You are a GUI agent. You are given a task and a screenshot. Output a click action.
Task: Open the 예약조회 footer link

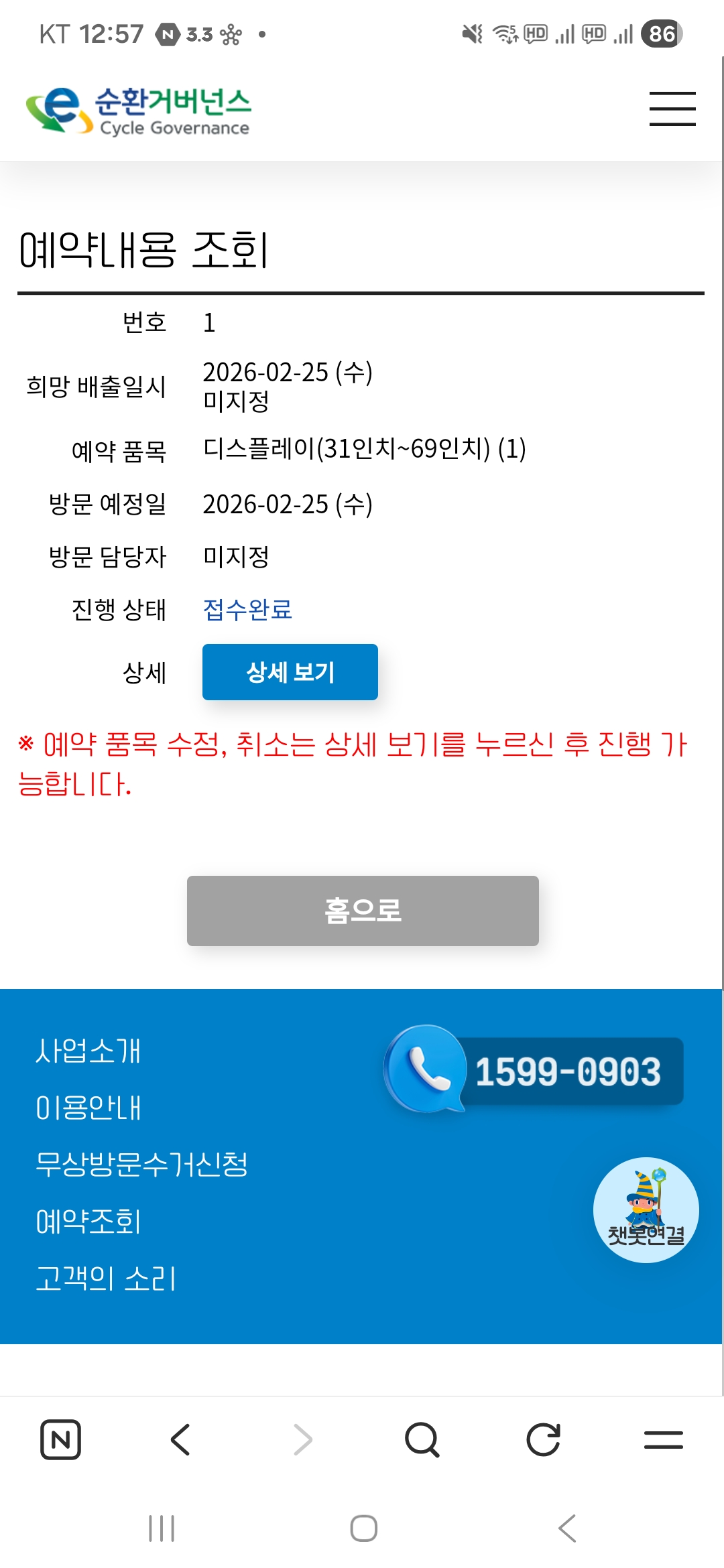[x=88, y=1221]
